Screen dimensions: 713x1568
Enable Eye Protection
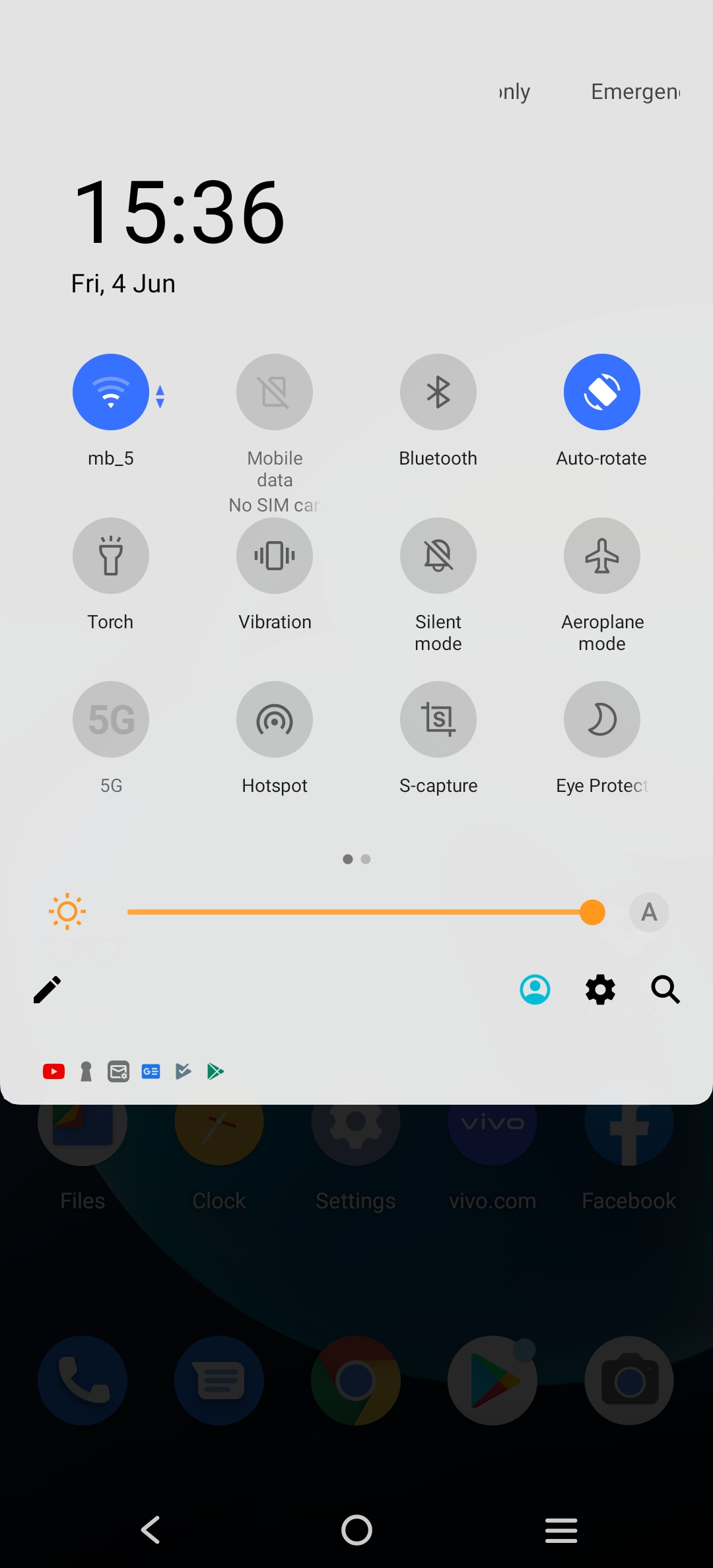pyautogui.click(x=602, y=719)
